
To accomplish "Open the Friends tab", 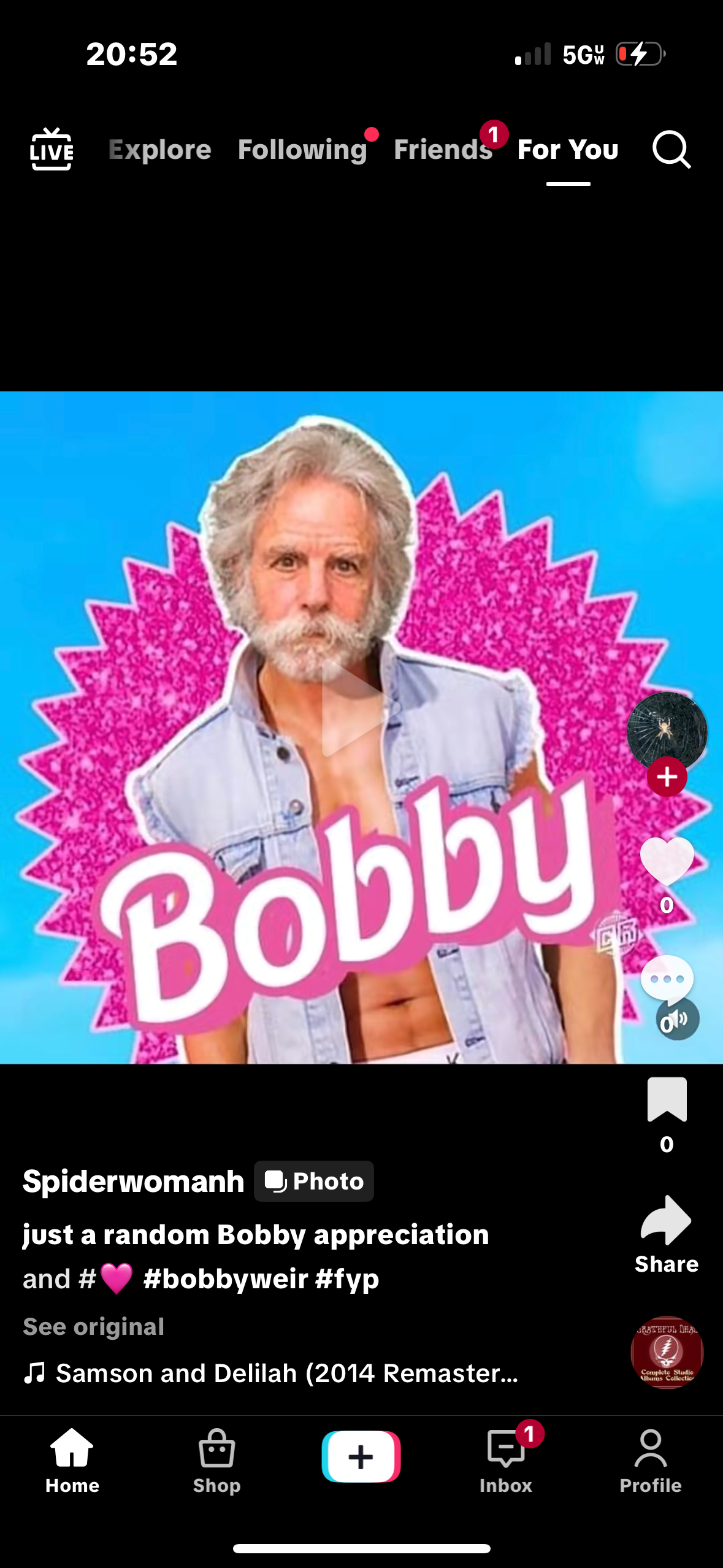I will pyautogui.click(x=443, y=150).
